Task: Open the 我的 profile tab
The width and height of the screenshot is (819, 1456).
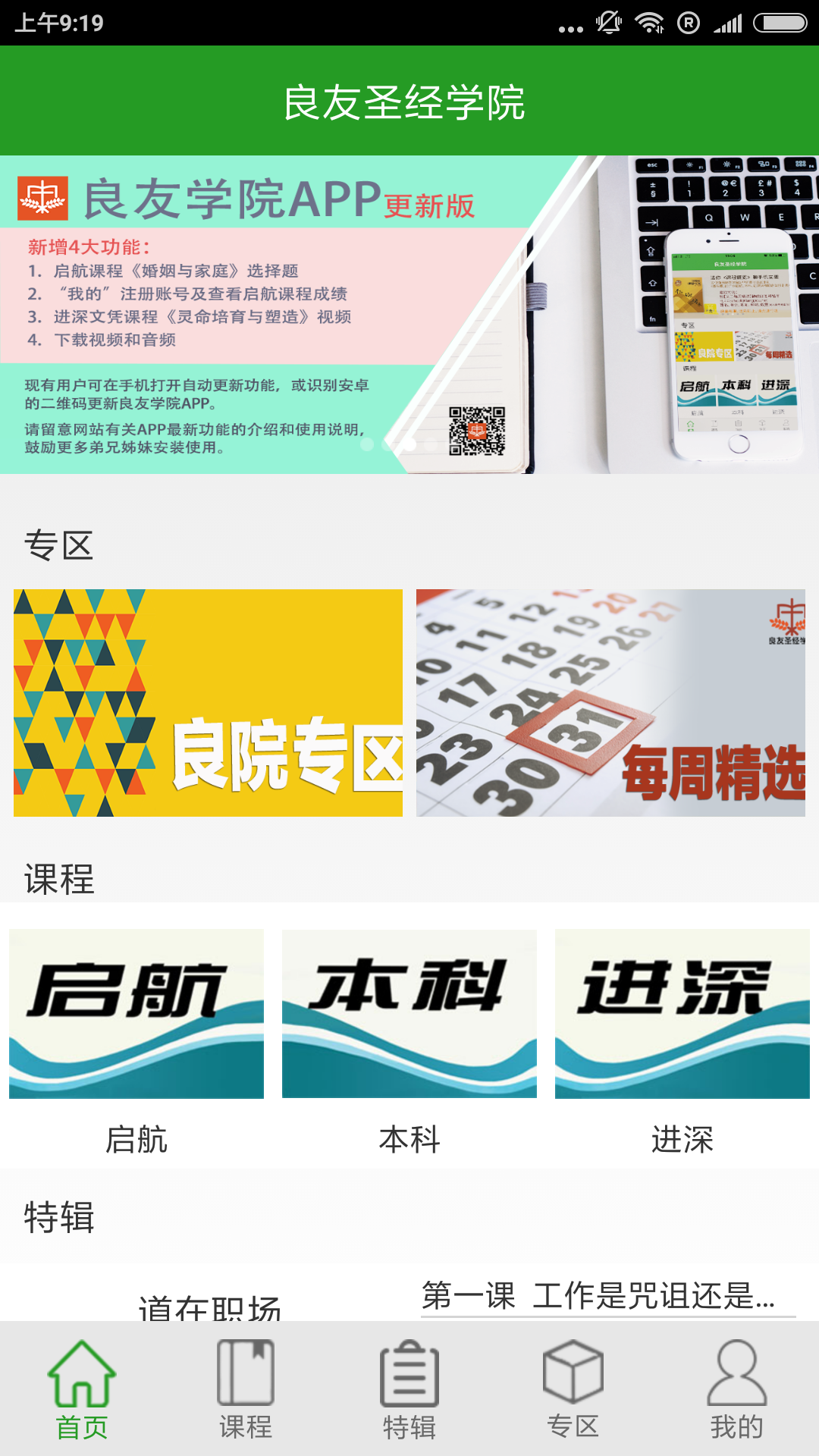Action: 736,1389
